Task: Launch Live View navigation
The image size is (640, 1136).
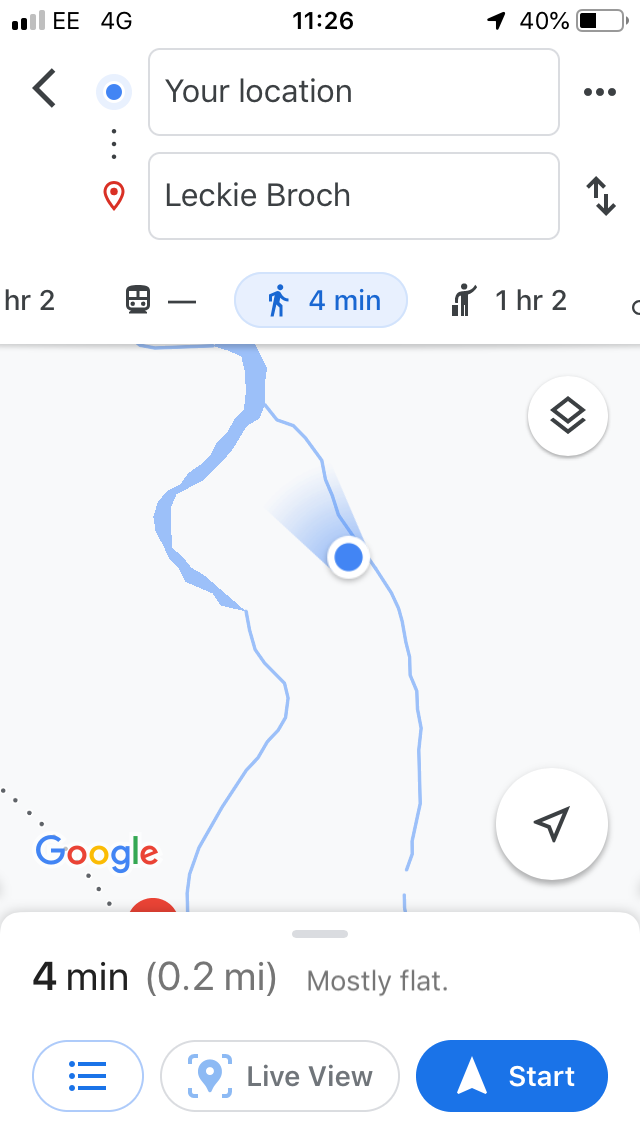Action: click(x=279, y=1076)
